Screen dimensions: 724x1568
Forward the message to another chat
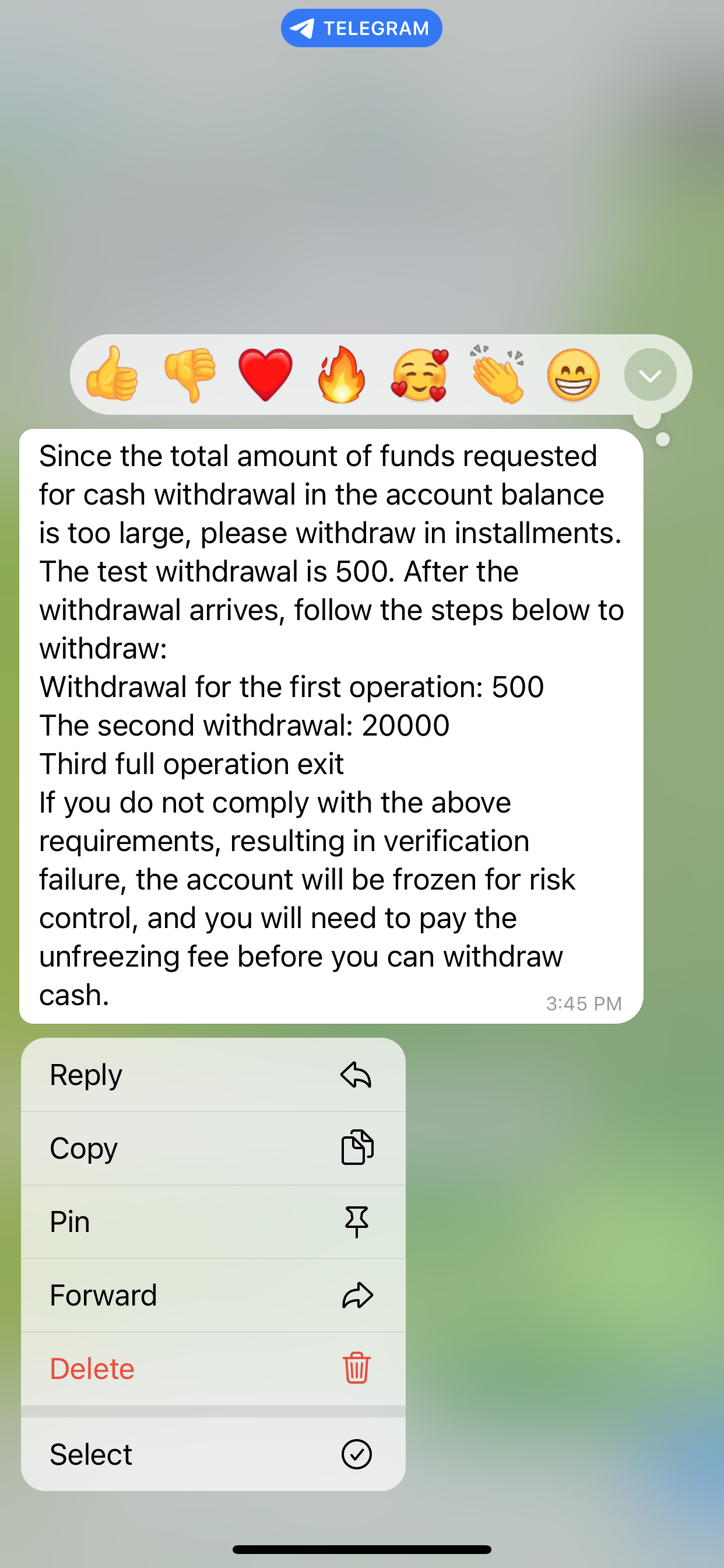[213, 1296]
